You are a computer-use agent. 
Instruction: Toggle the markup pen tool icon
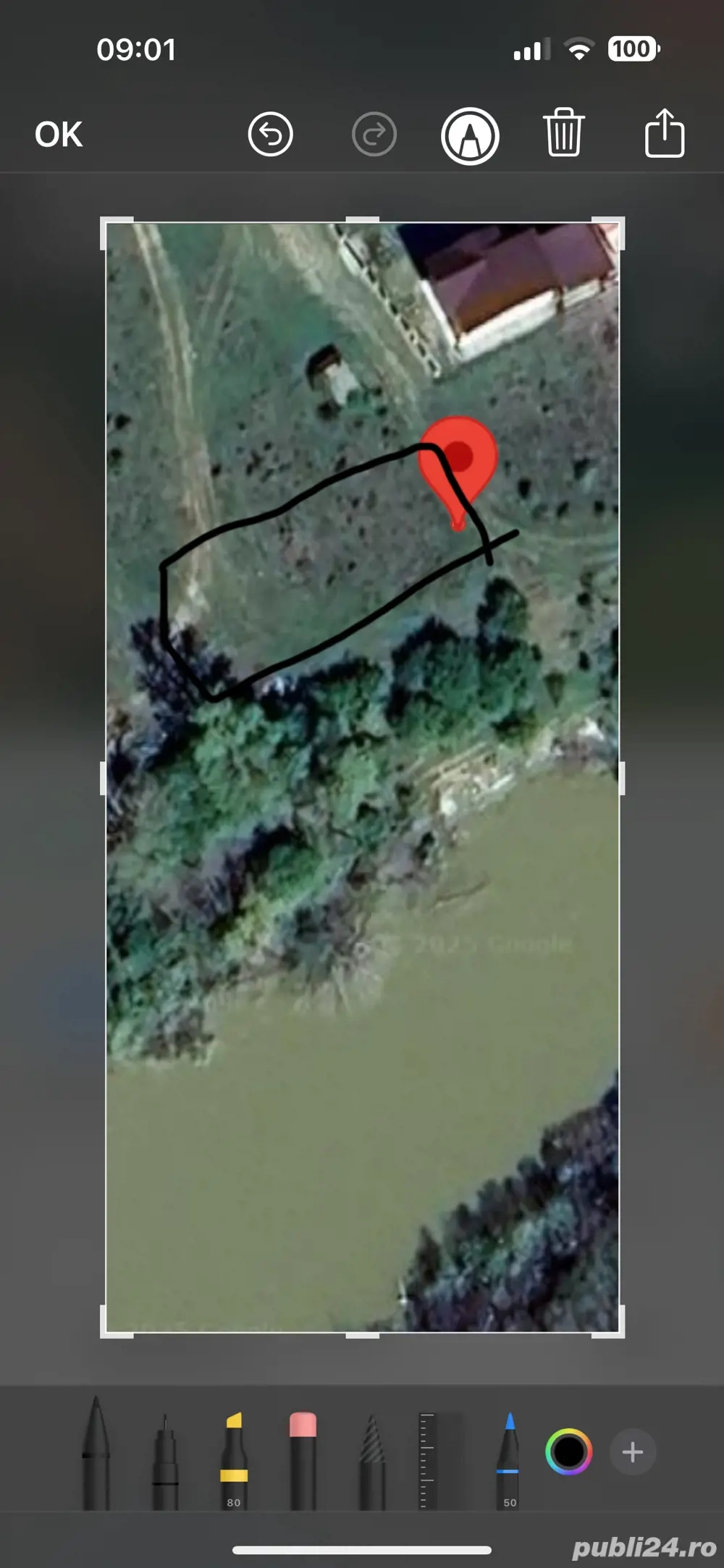(470, 136)
